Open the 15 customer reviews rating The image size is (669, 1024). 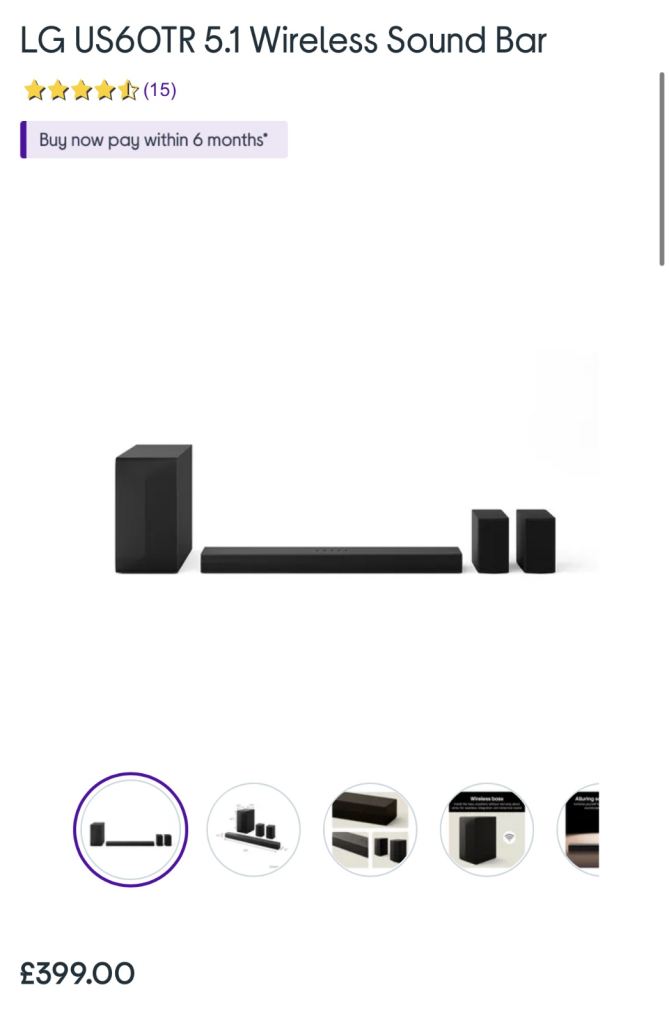click(100, 91)
